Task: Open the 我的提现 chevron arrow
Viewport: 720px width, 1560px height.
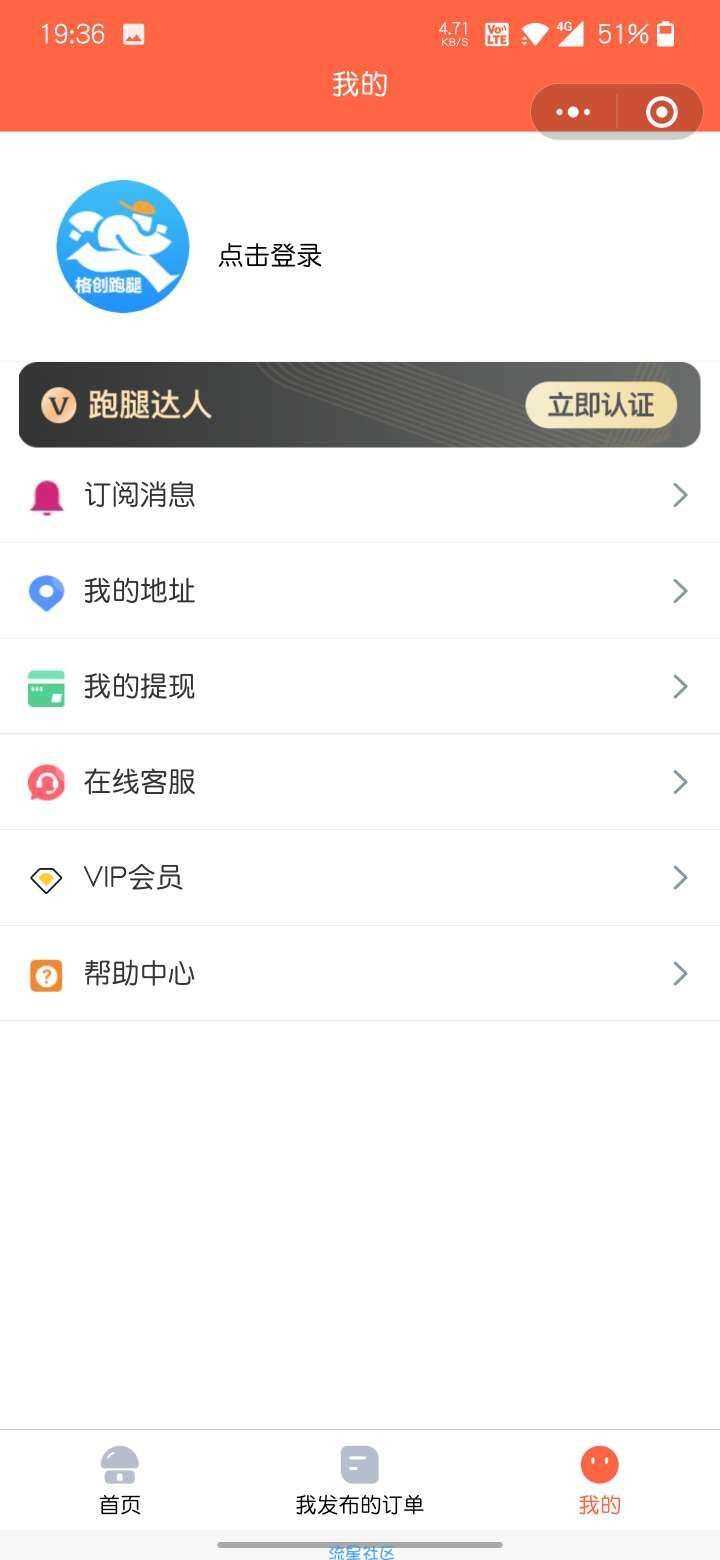Action: click(680, 687)
